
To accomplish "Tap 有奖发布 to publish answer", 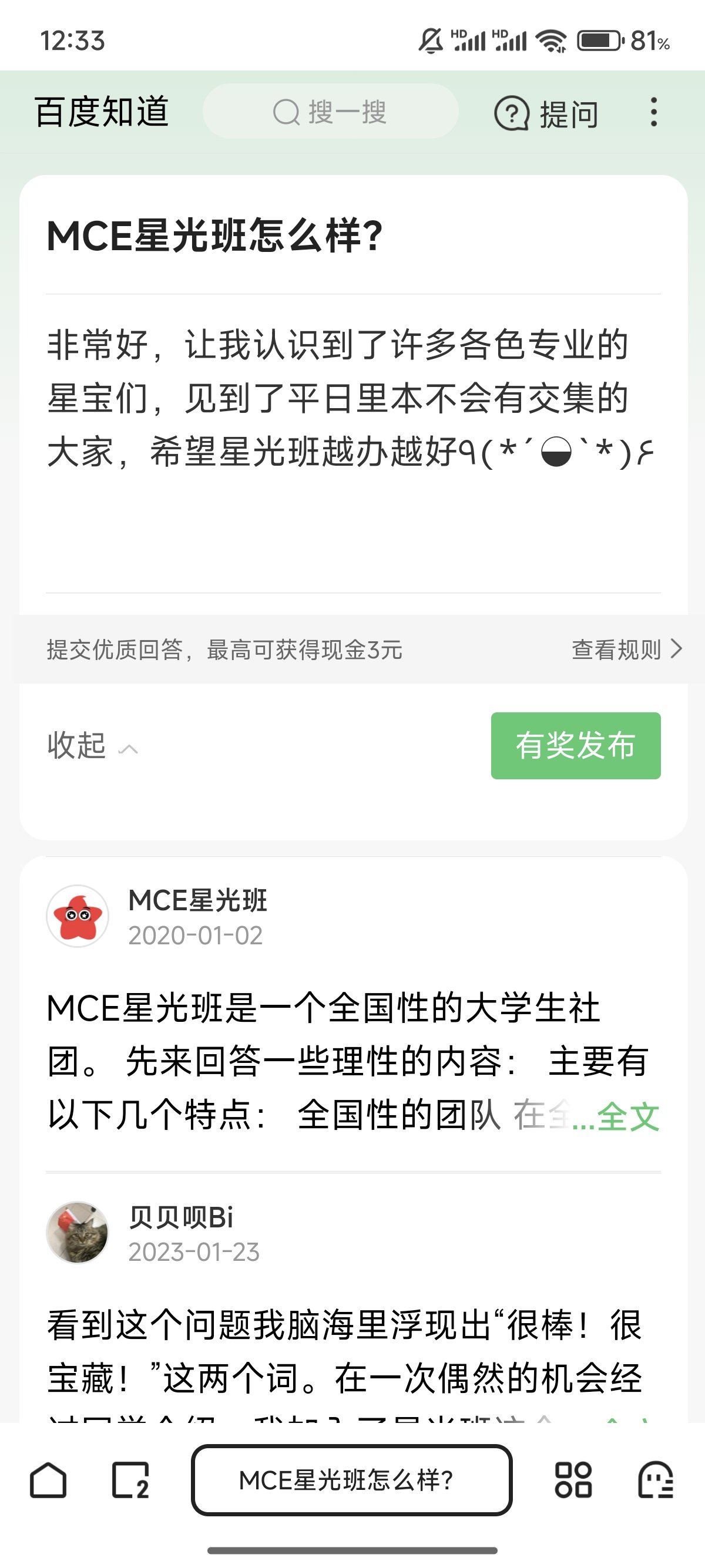I will click(575, 746).
